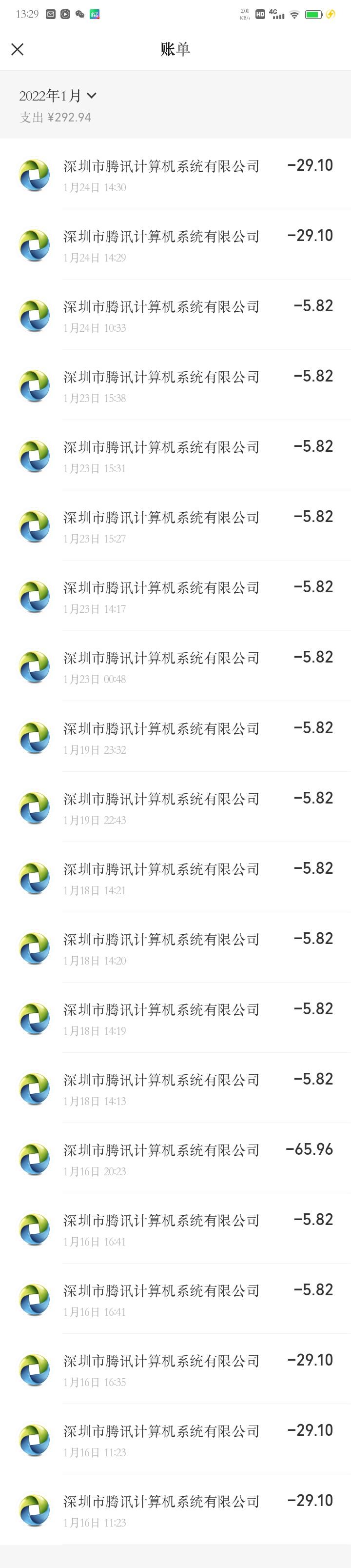Screen dimensions: 351x1568
Task: Open the -65.96 payment on 1月16日 20:23
Action: pyautogui.click(x=175, y=1160)
